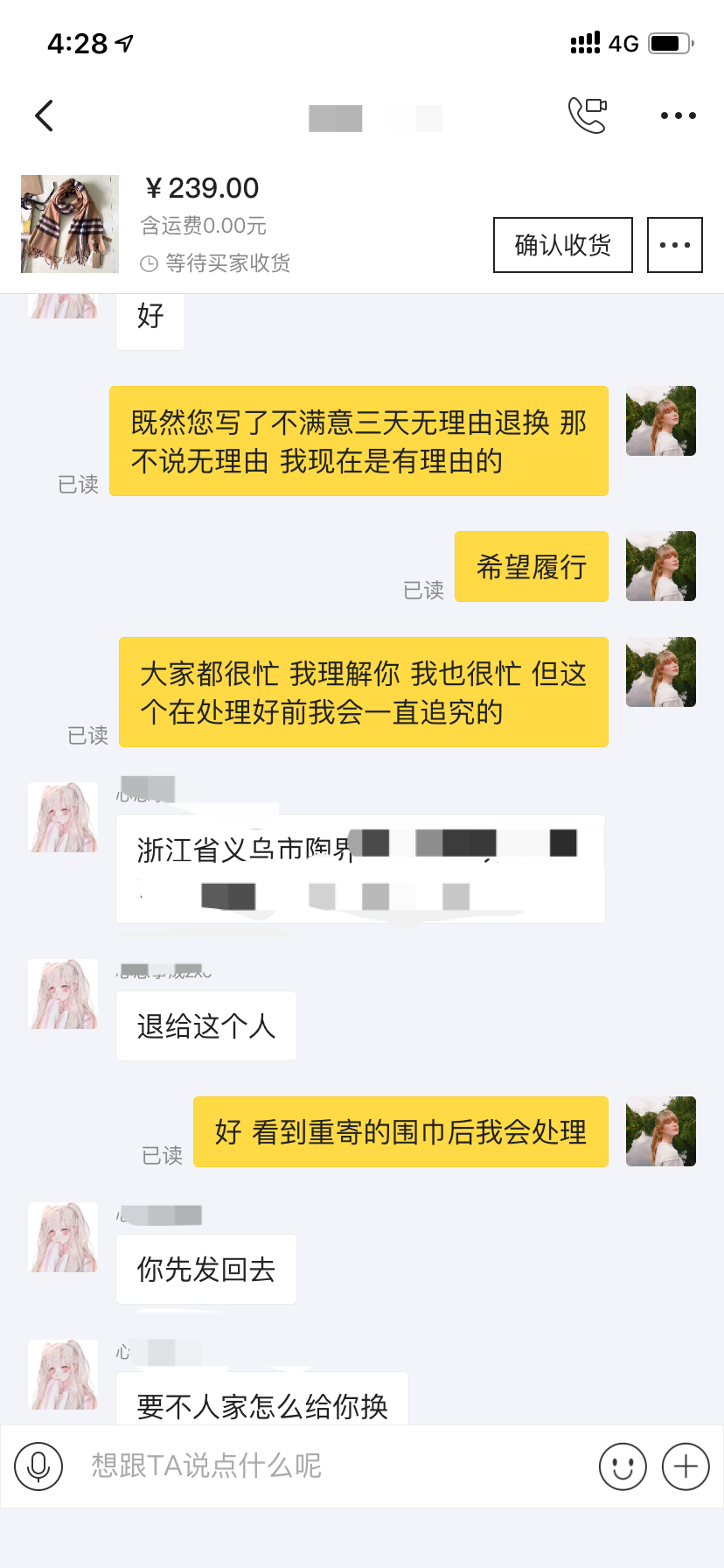Select the address message starting with 浙江省义乌市
Viewport: 724px width, 1568px height.
[359, 868]
